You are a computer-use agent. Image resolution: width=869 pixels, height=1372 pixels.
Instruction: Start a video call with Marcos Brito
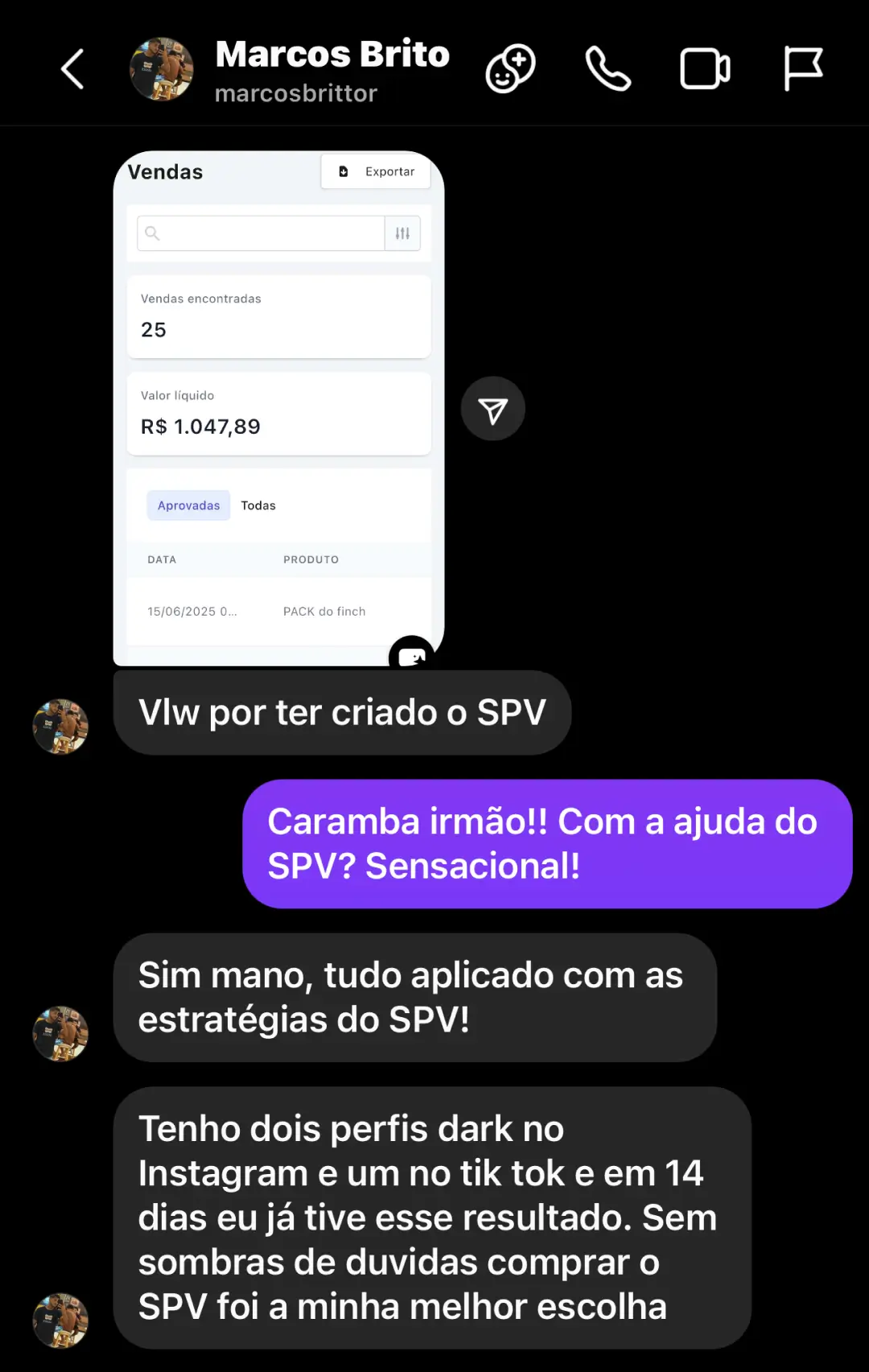coord(705,69)
